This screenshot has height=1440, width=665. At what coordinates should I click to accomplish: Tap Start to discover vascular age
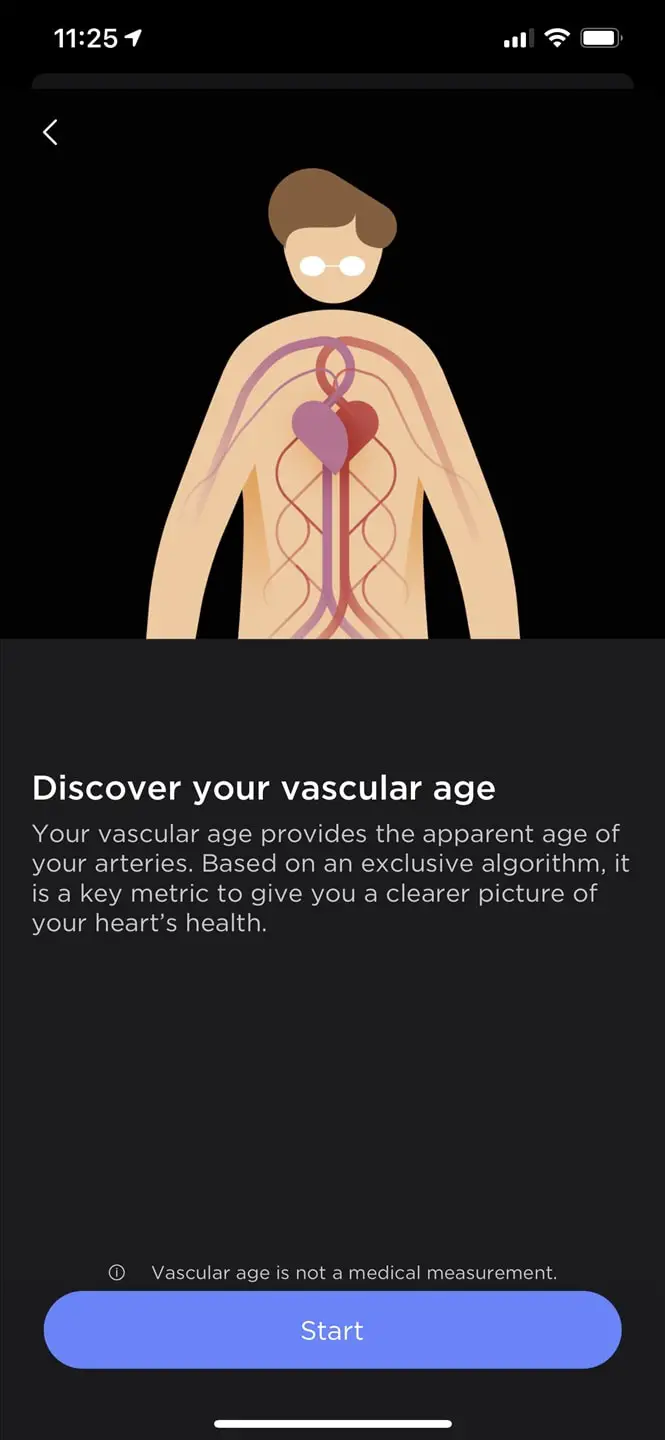point(332,1330)
